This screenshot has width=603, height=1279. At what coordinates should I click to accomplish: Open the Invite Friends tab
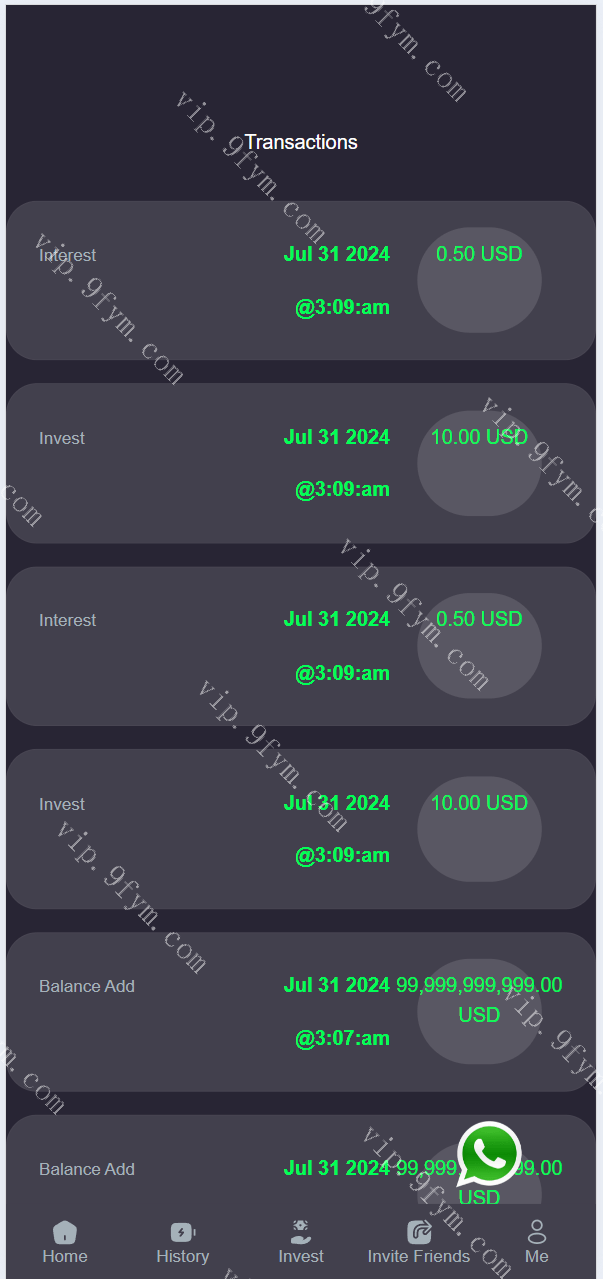tap(419, 1242)
